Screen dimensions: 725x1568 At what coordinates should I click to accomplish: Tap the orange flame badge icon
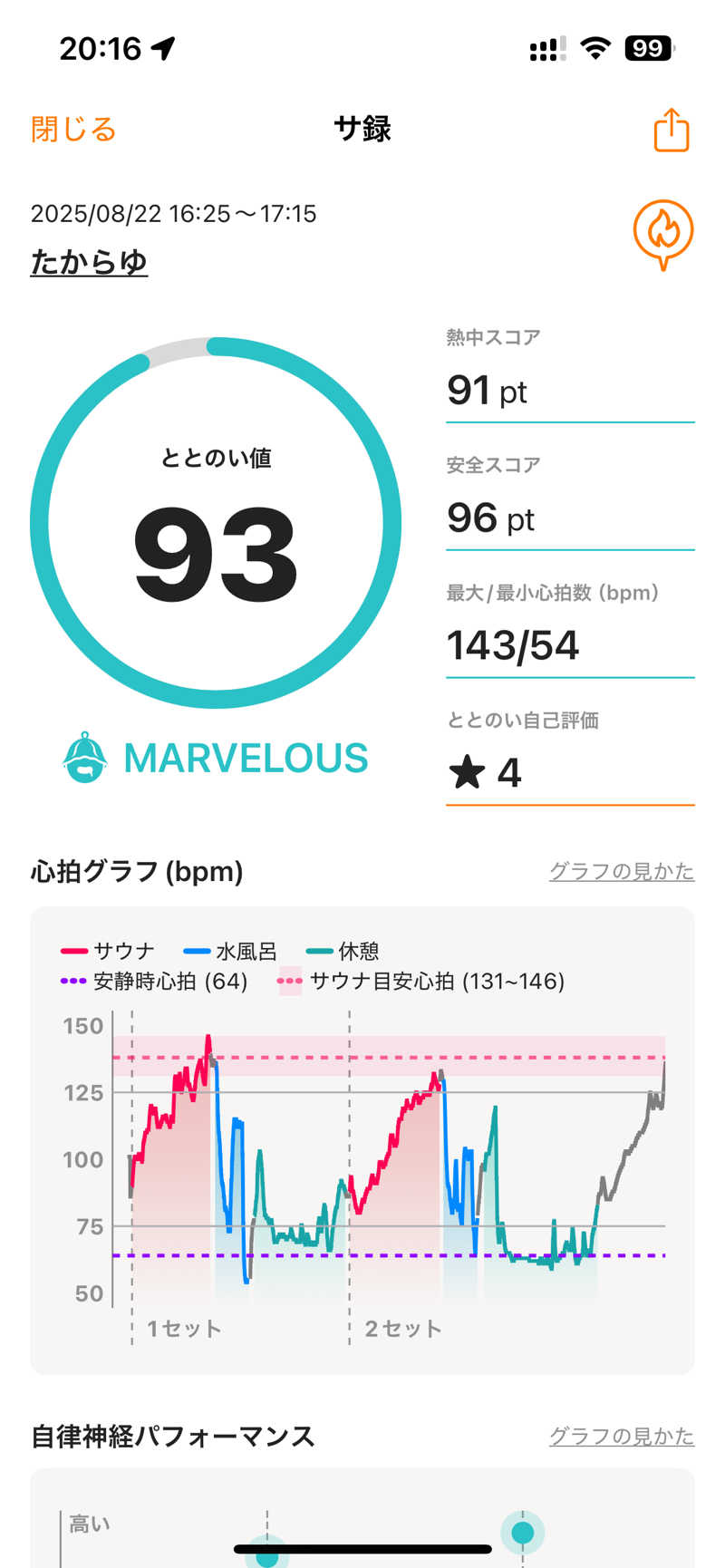pos(663,233)
